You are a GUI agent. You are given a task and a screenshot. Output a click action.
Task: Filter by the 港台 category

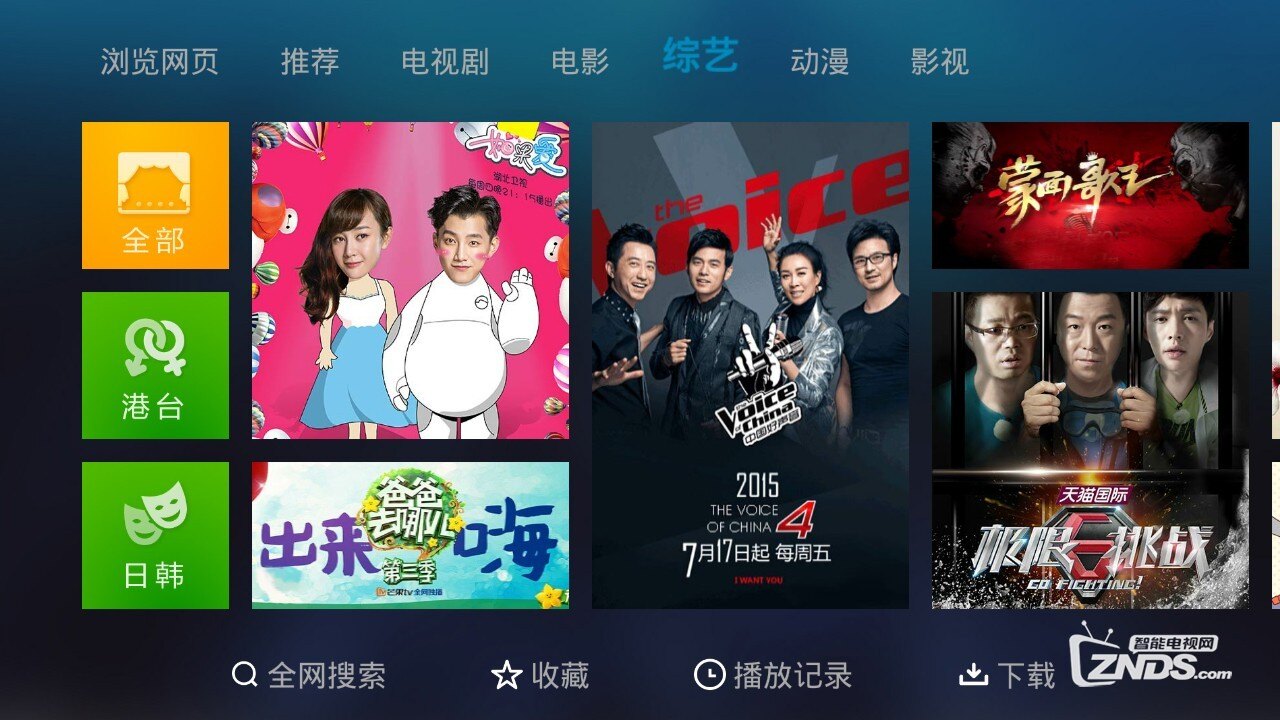click(155, 365)
